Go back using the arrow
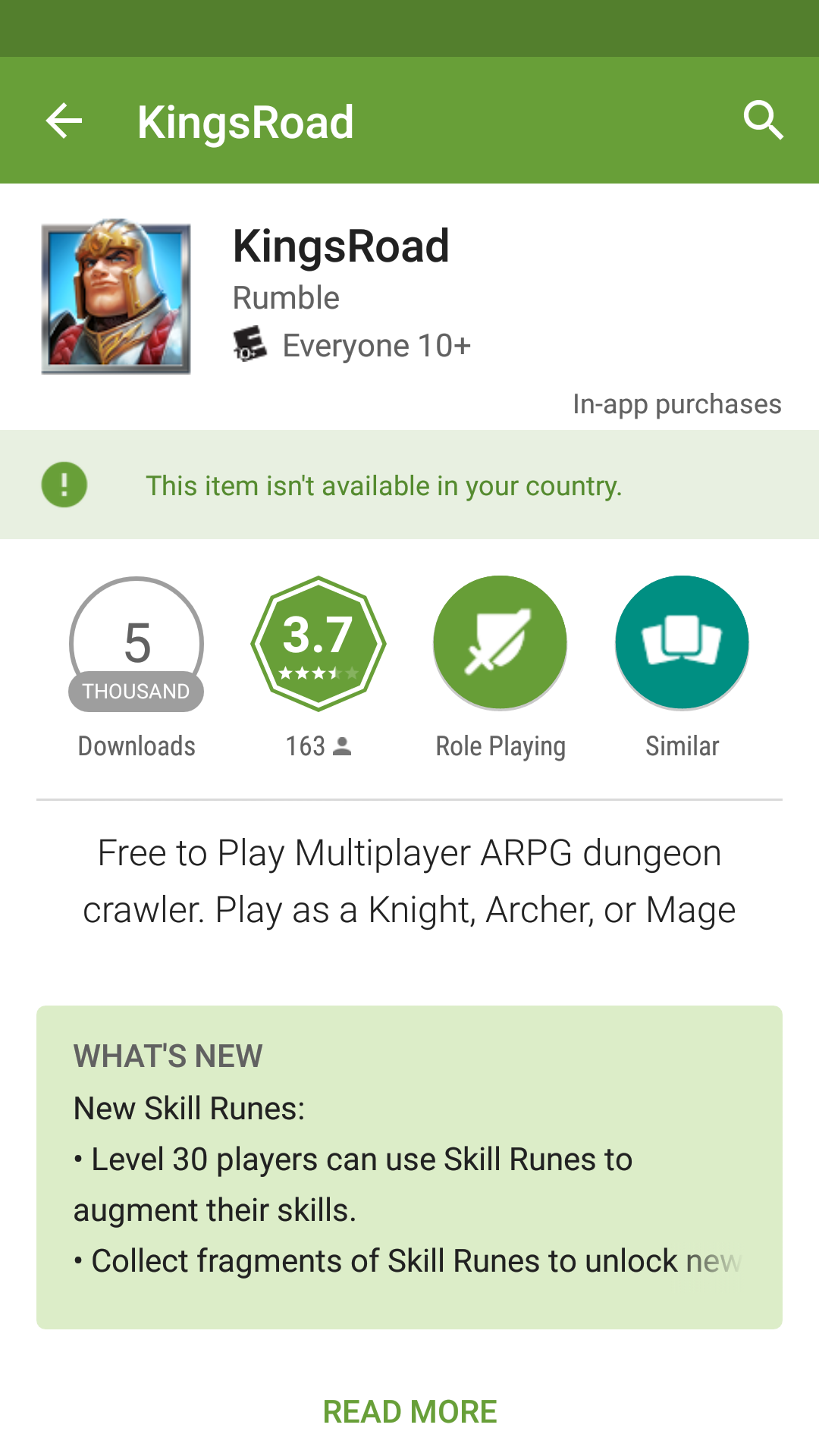This screenshot has height=1456, width=819. pos(64,121)
